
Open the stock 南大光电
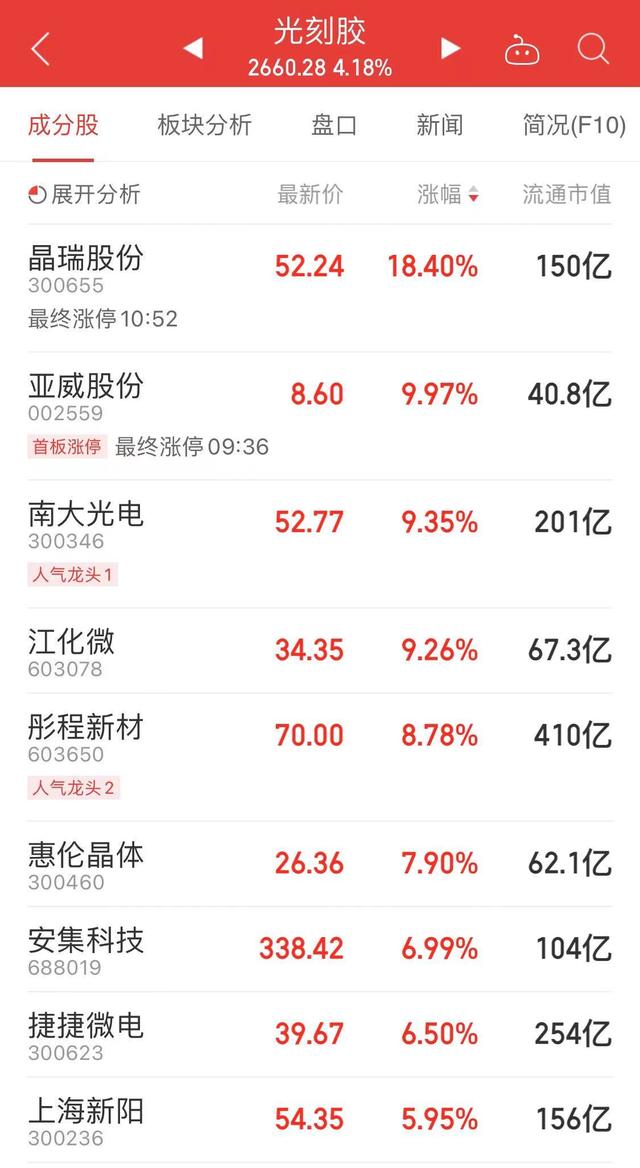click(x=320, y=545)
